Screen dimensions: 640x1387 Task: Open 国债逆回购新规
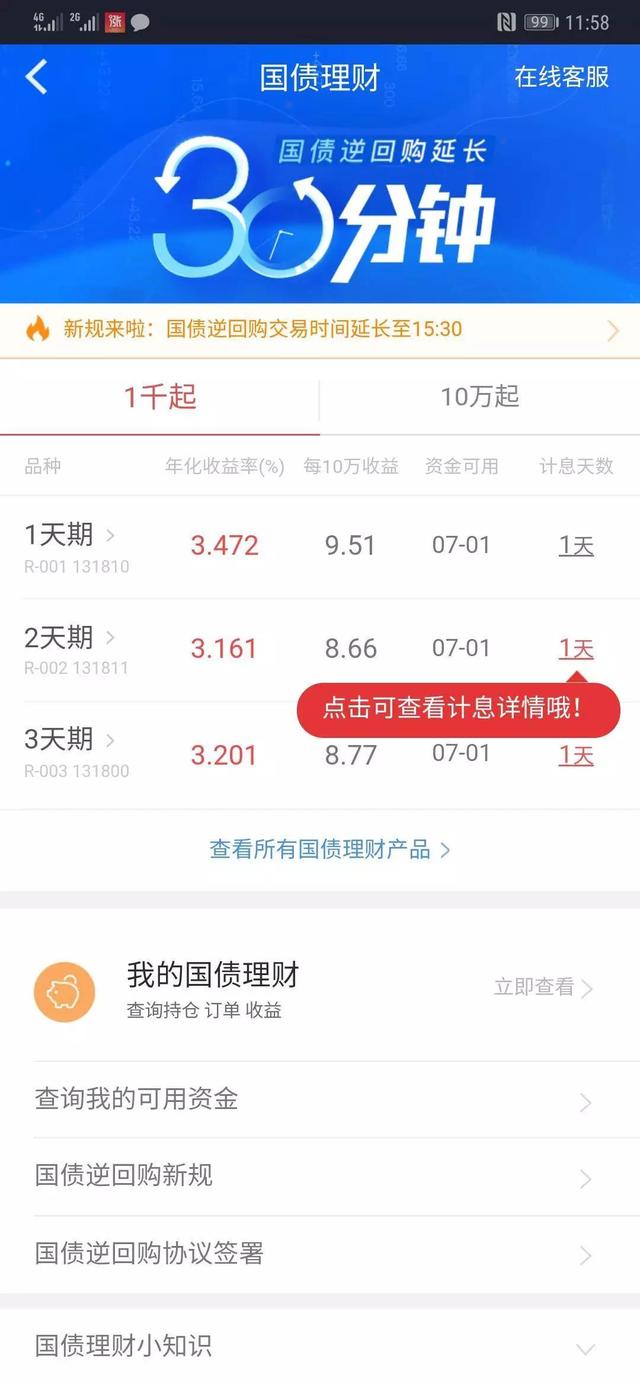click(320, 1176)
